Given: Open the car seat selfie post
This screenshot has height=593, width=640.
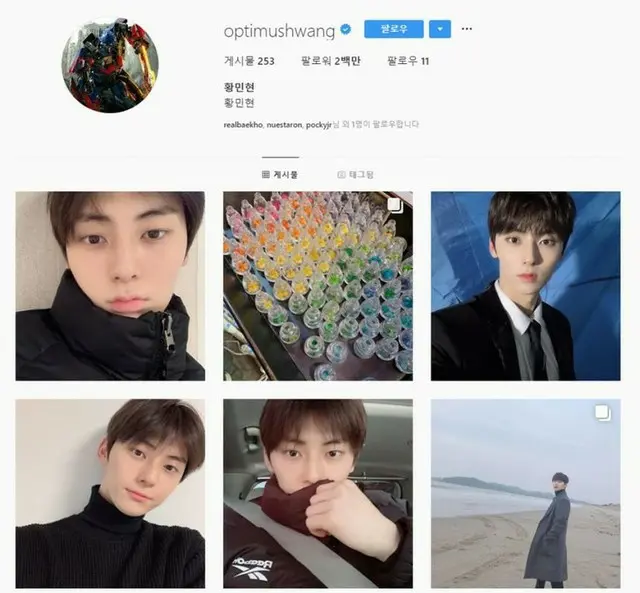Looking at the screenshot, I should pyautogui.click(x=318, y=493).
